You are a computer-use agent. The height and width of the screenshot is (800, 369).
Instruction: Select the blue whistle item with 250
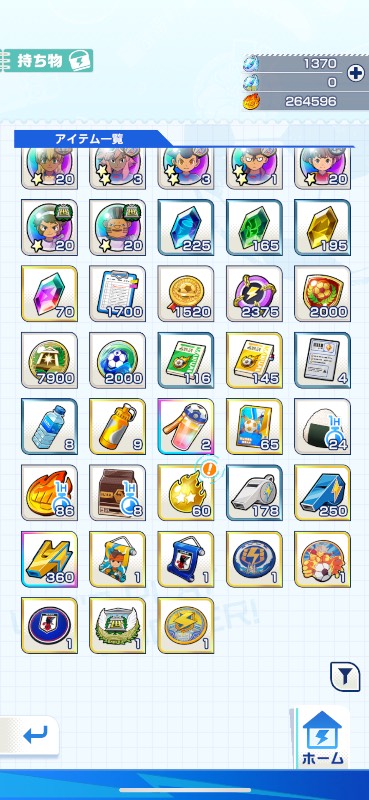323,493
